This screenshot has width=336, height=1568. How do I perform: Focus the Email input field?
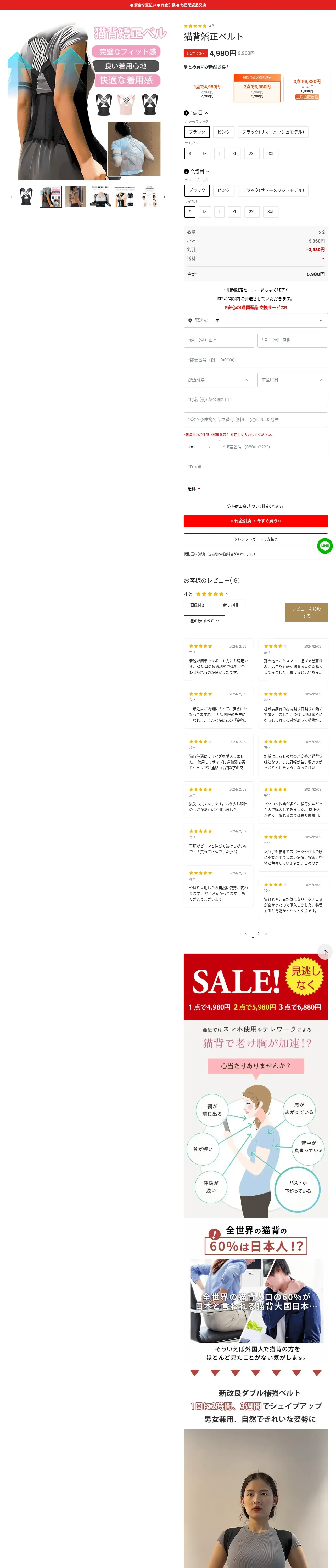[x=255, y=467]
